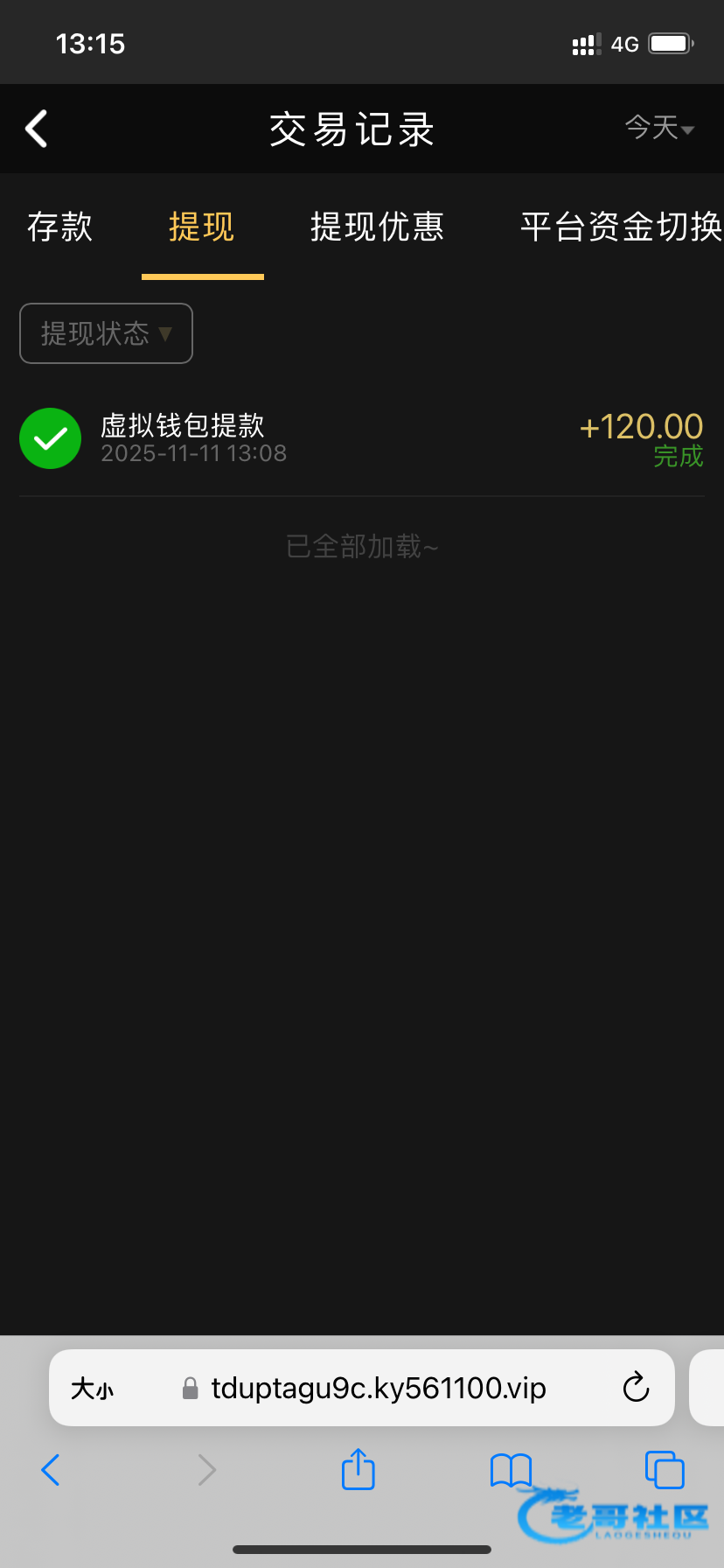
Task: Open Safari bookmarks
Action: [x=511, y=1470]
